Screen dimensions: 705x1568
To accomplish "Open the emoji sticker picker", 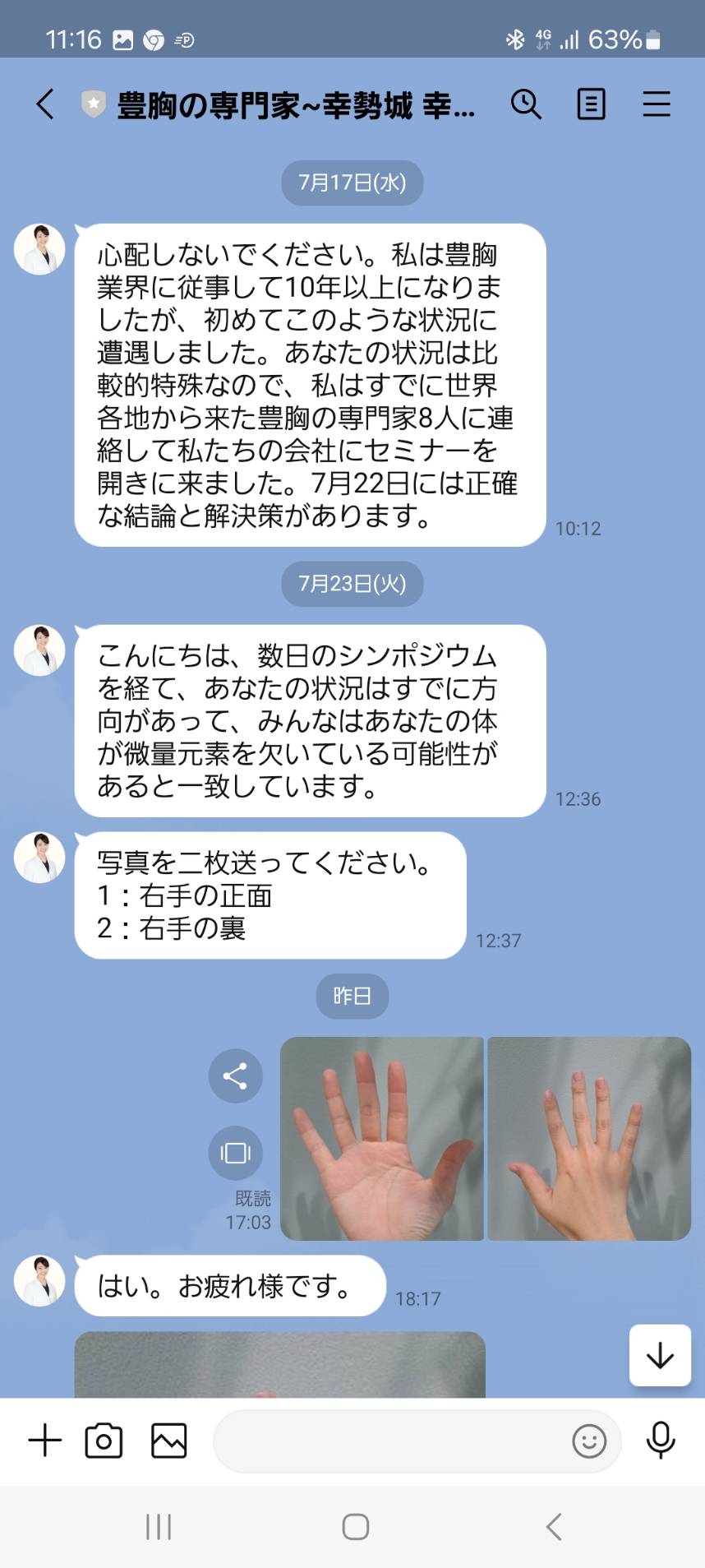I will click(589, 1441).
